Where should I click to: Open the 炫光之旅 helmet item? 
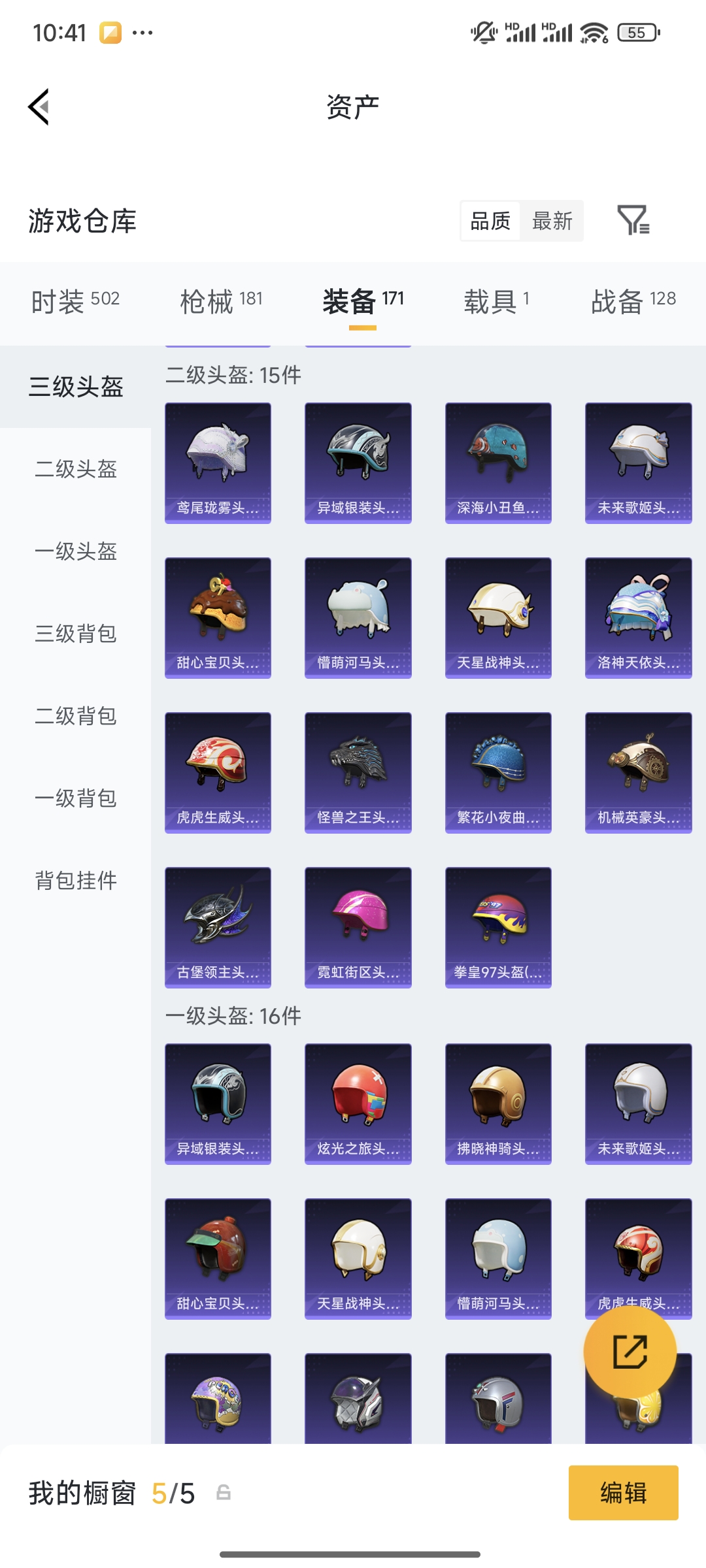coord(358,1103)
